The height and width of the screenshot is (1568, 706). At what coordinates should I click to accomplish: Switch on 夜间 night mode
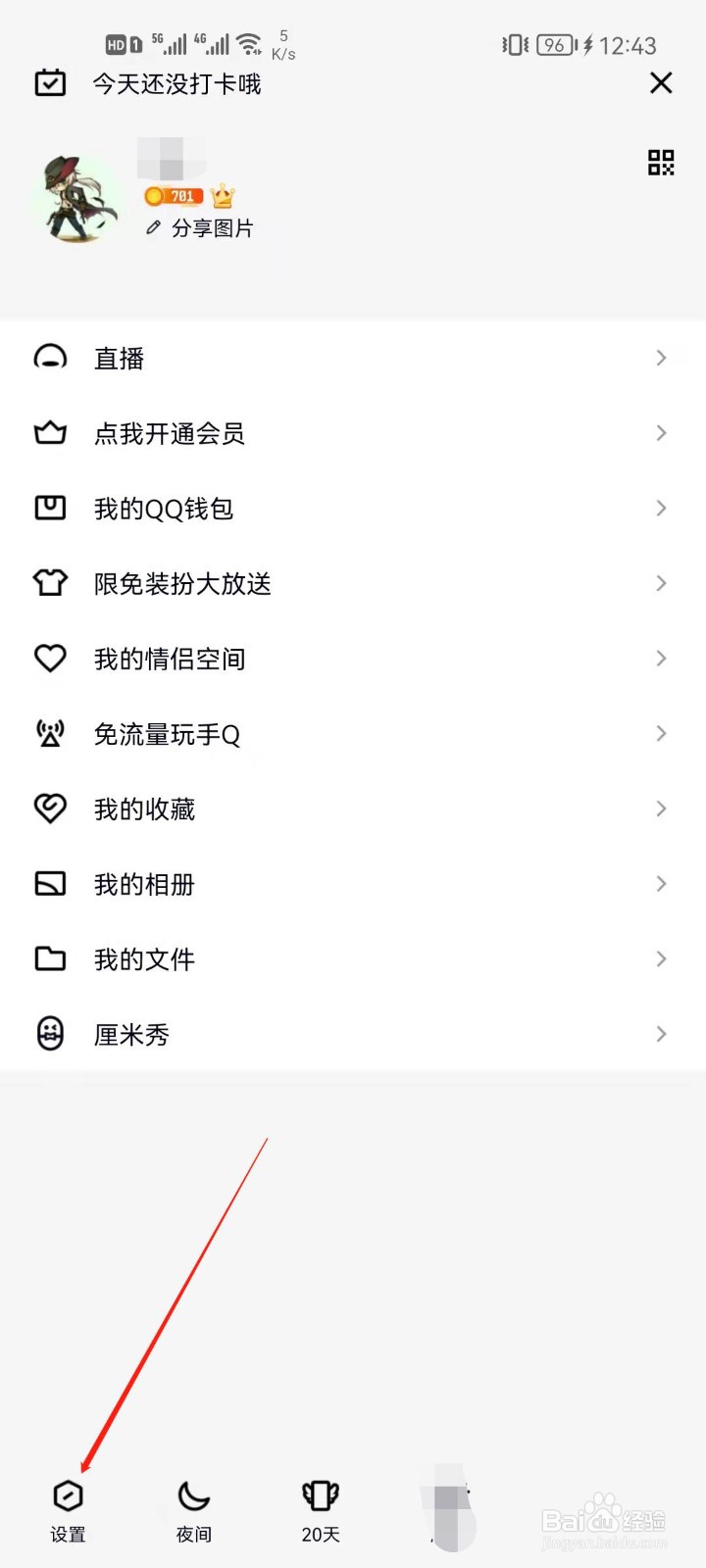[x=194, y=1510]
